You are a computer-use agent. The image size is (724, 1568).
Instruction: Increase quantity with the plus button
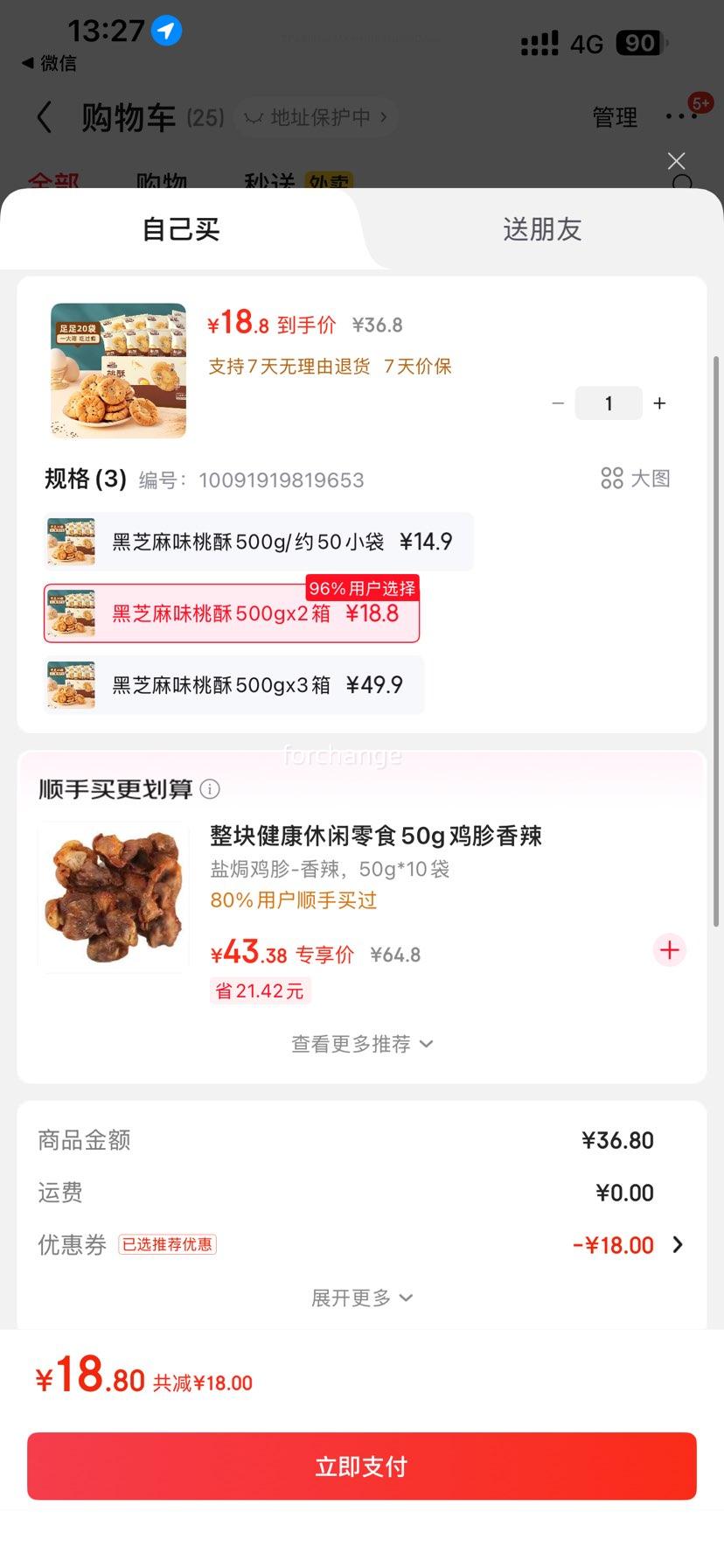[659, 403]
